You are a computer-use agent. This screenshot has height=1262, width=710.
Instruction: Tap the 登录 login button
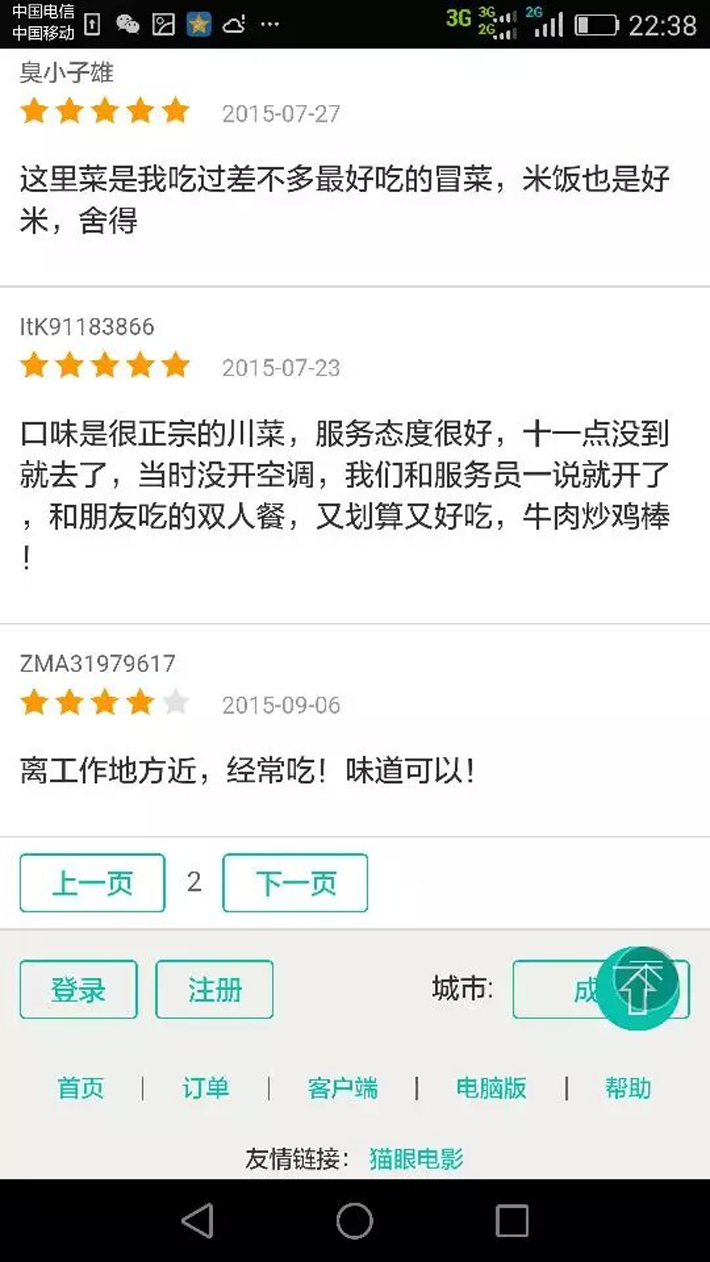[78, 990]
